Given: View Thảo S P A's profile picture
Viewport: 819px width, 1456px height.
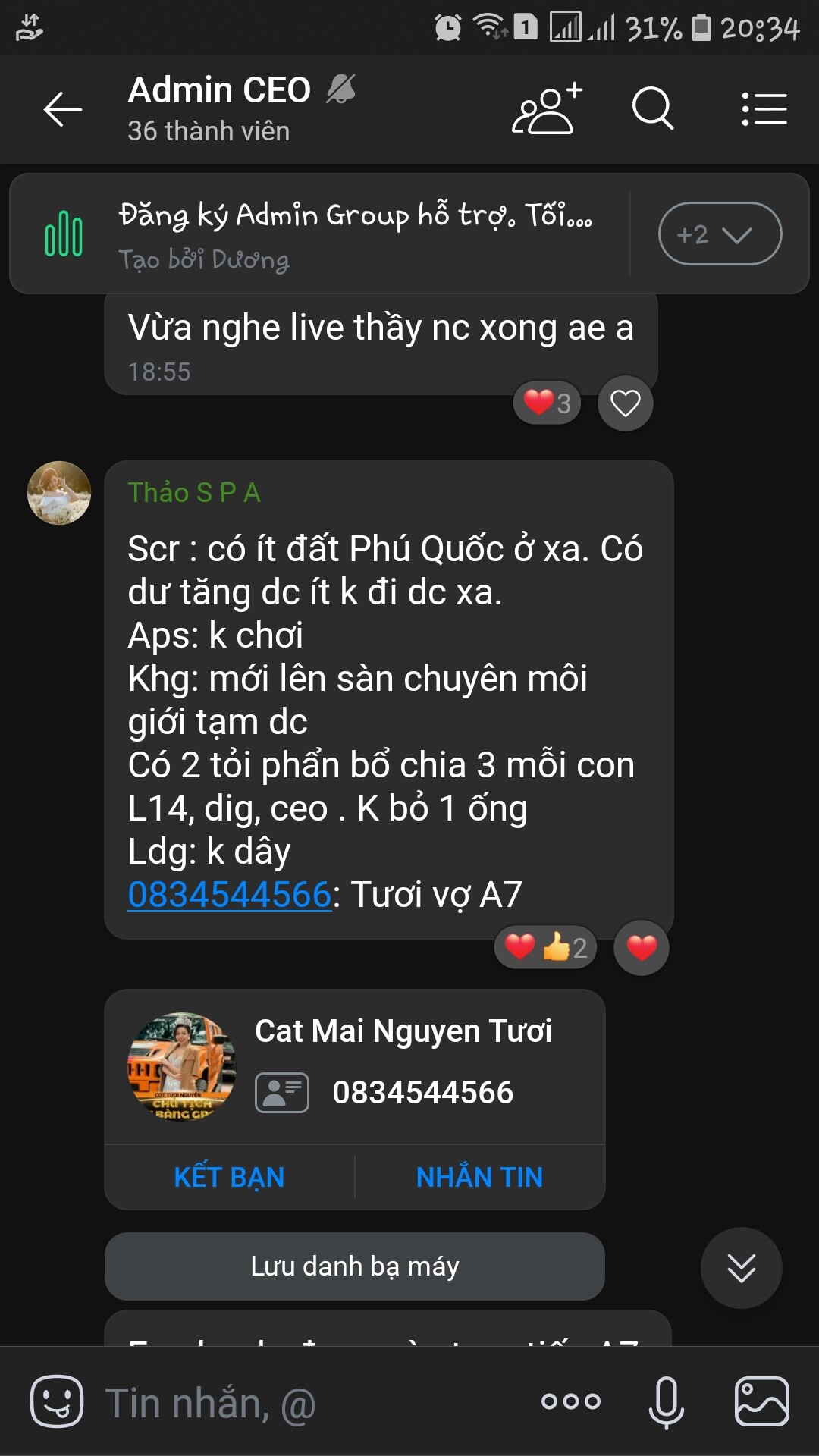Looking at the screenshot, I should tap(59, 493).
